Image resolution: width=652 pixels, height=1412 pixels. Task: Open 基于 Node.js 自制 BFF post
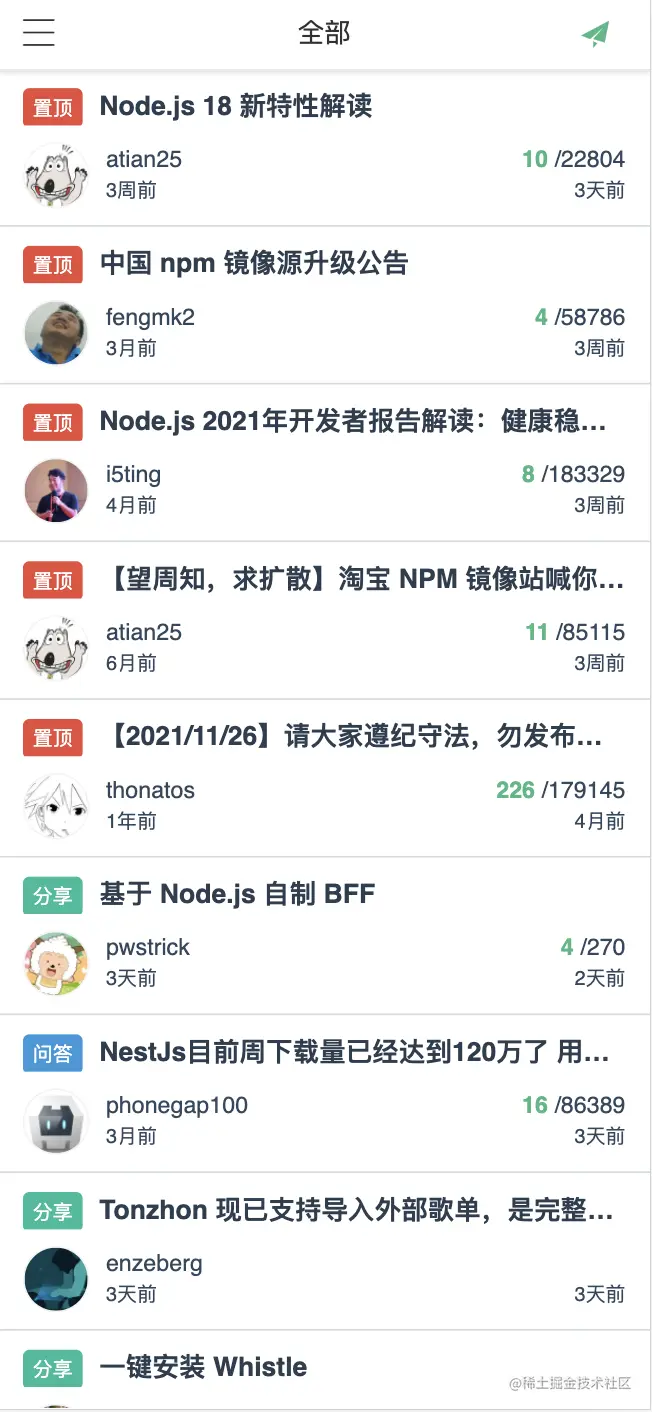237,894
